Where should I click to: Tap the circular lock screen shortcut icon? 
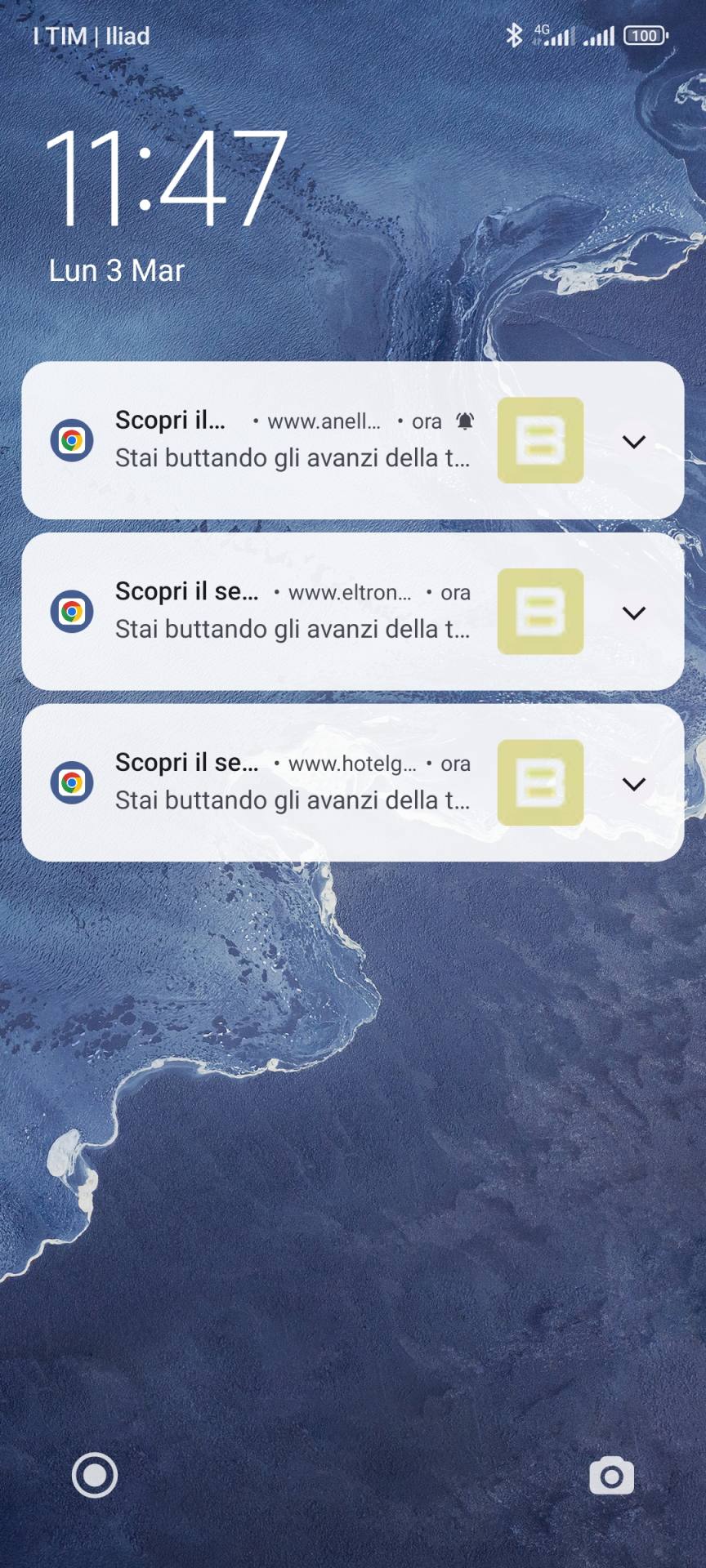pyautogui.click(x=95, y=1476)
